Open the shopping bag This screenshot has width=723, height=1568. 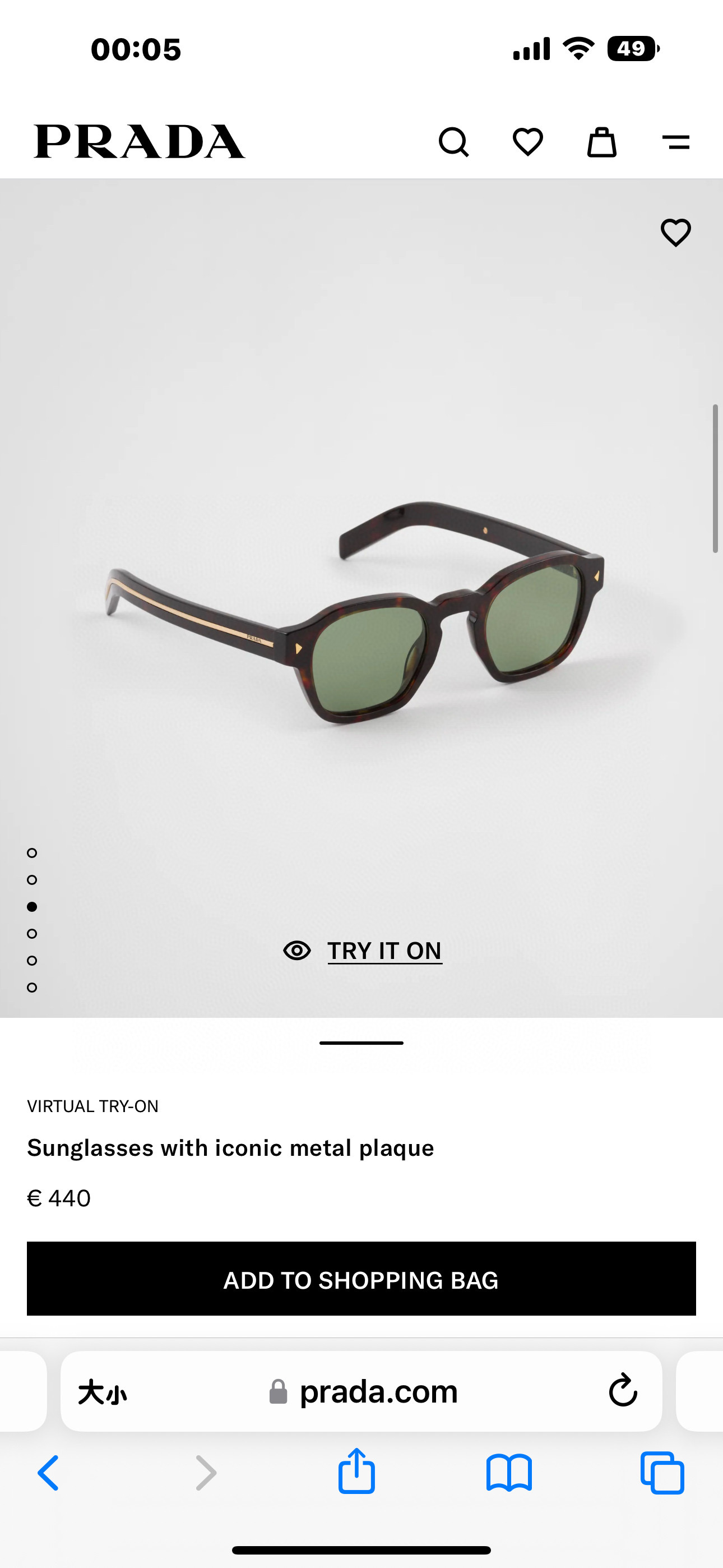[602, 142]
